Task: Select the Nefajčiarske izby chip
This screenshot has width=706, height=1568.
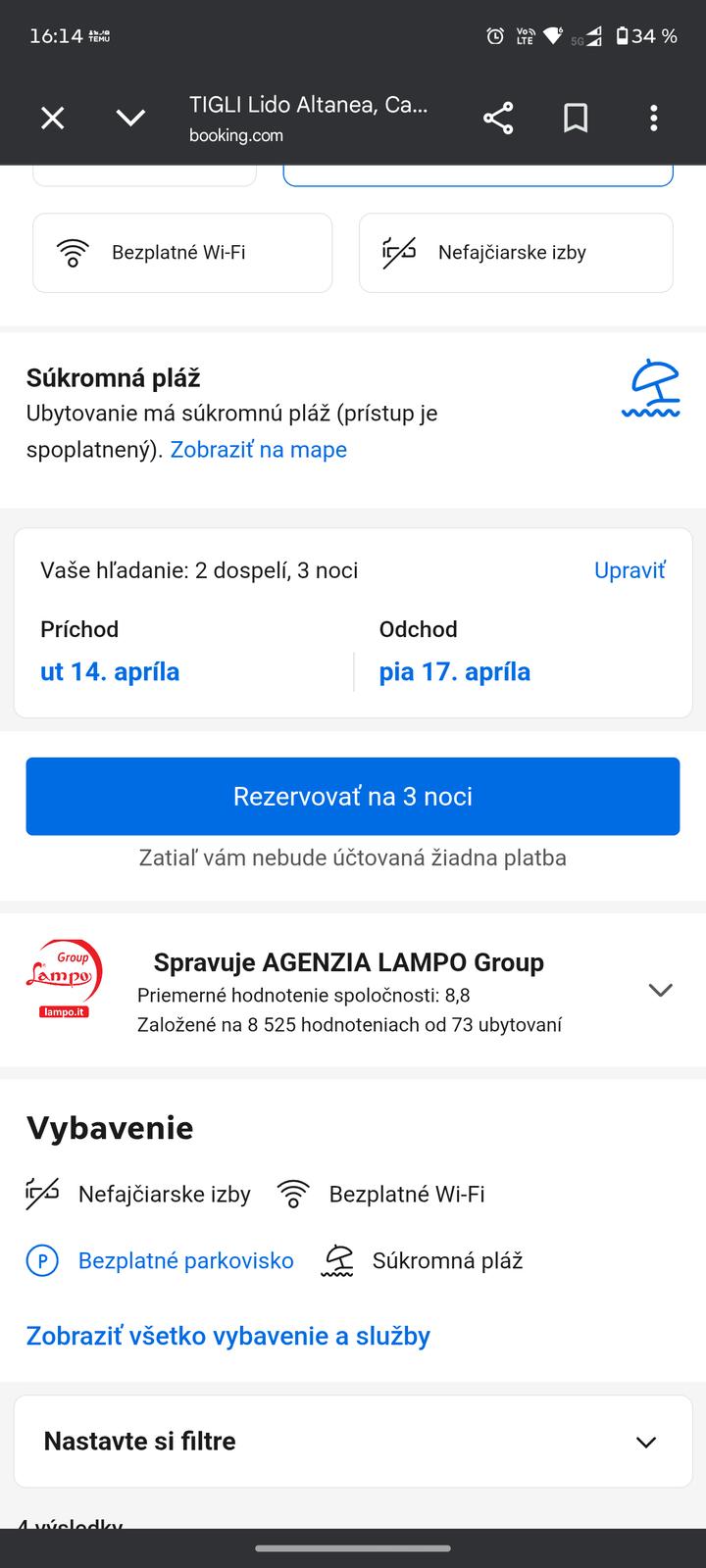Action: pyautogui.click(x=516, y=253)
